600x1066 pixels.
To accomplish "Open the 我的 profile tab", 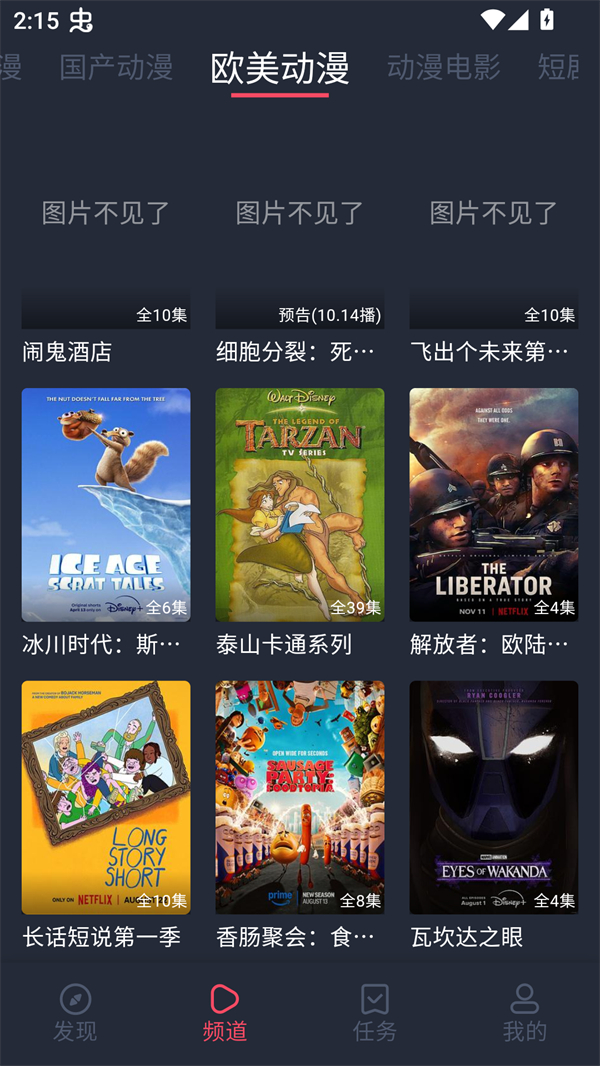I will click(x=525, y=1012).
